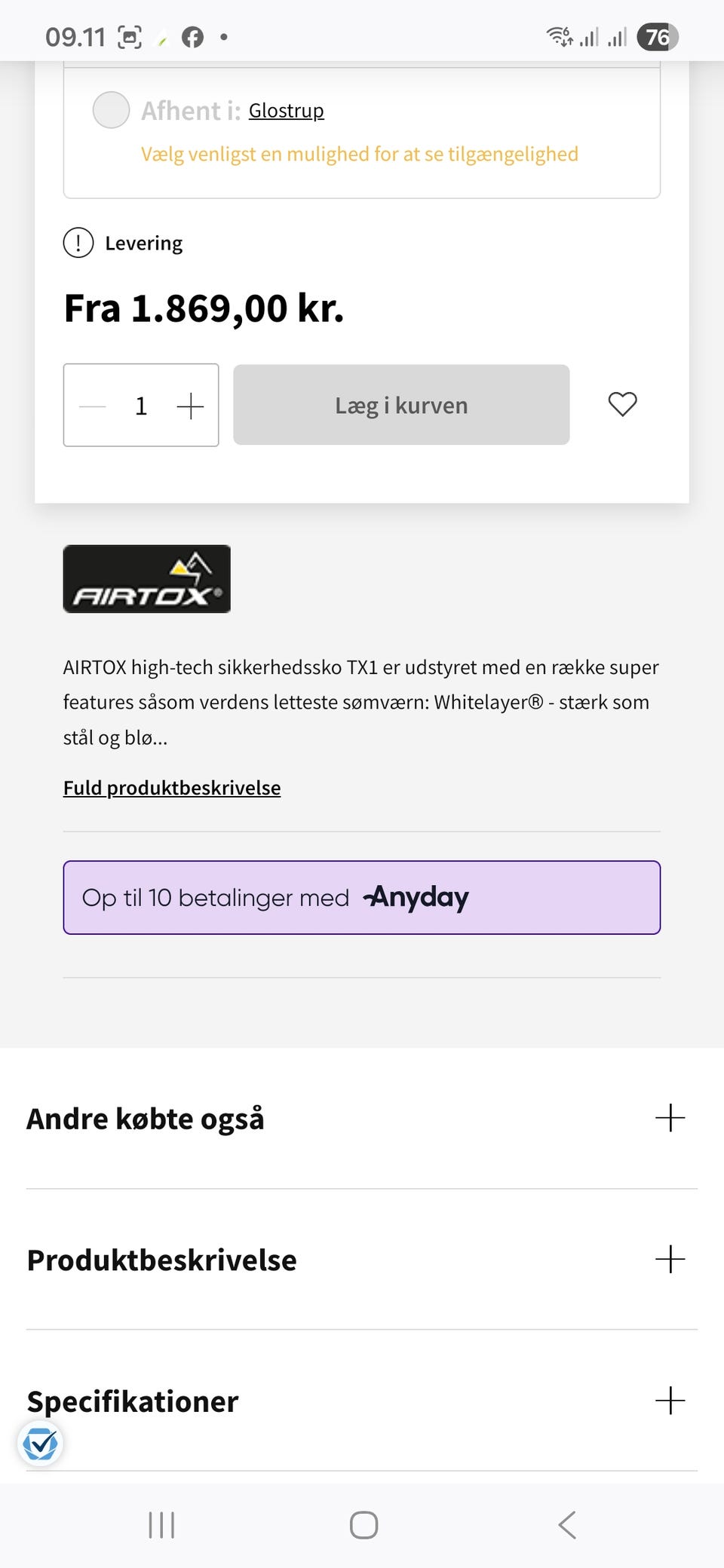Screen dimensions: 724x1568
Task: Add product to wishlist with heart icon
Action: tap(622, 404)
